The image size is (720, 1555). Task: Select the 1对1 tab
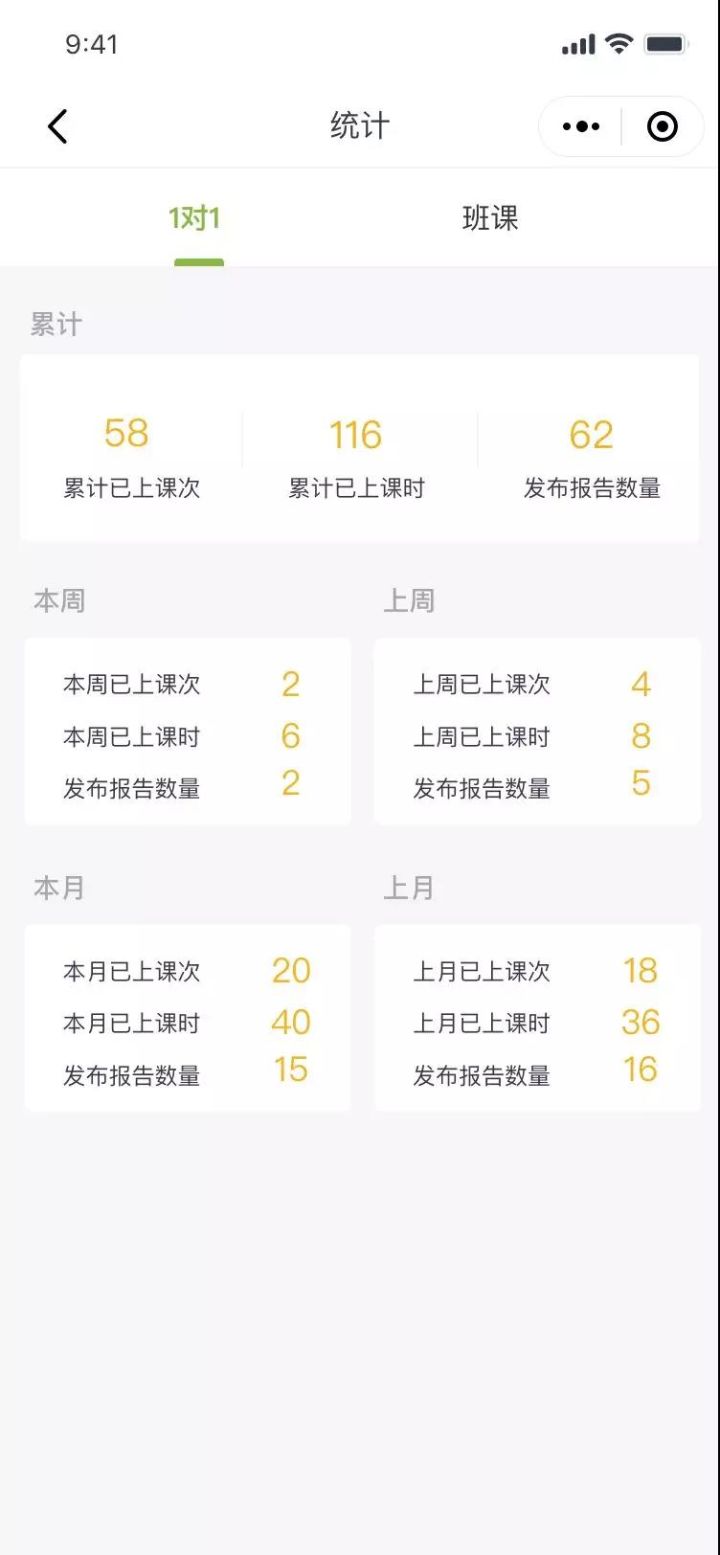[x=195, y=219]
